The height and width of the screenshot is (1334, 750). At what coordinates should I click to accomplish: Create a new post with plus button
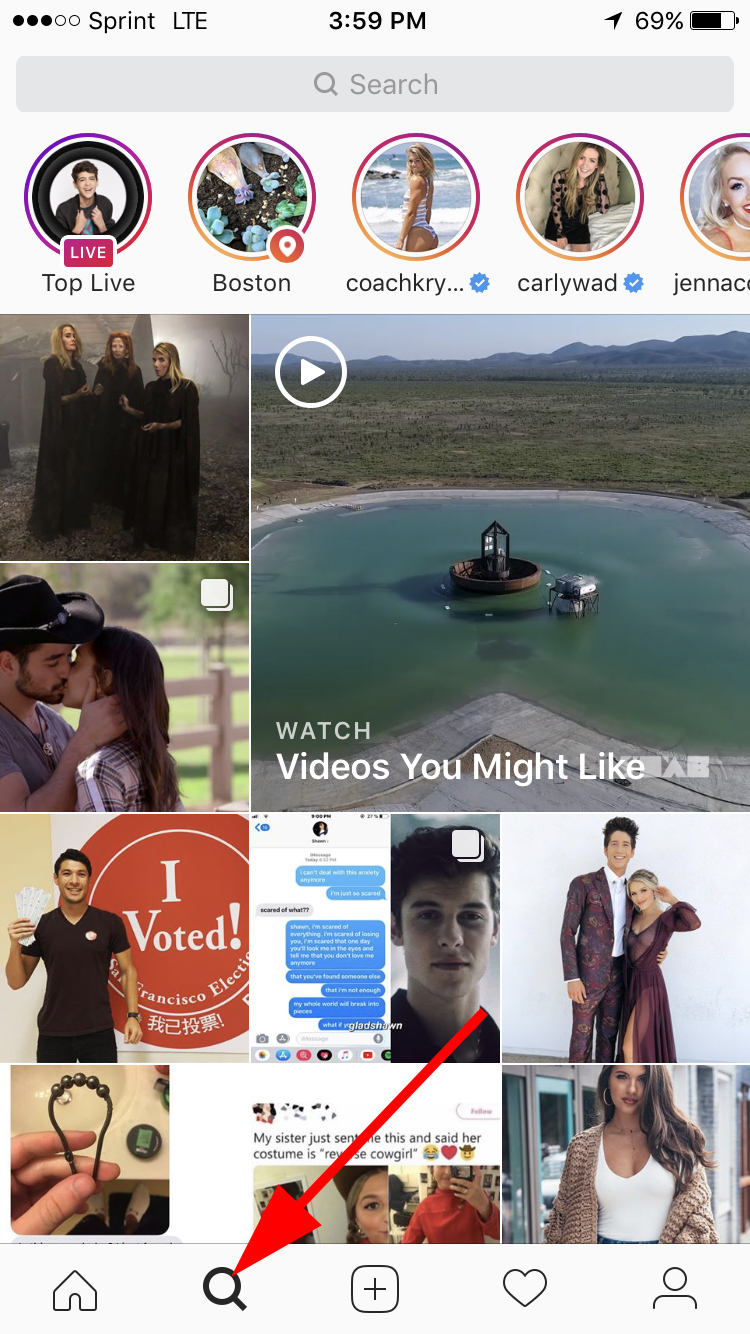375,1289
